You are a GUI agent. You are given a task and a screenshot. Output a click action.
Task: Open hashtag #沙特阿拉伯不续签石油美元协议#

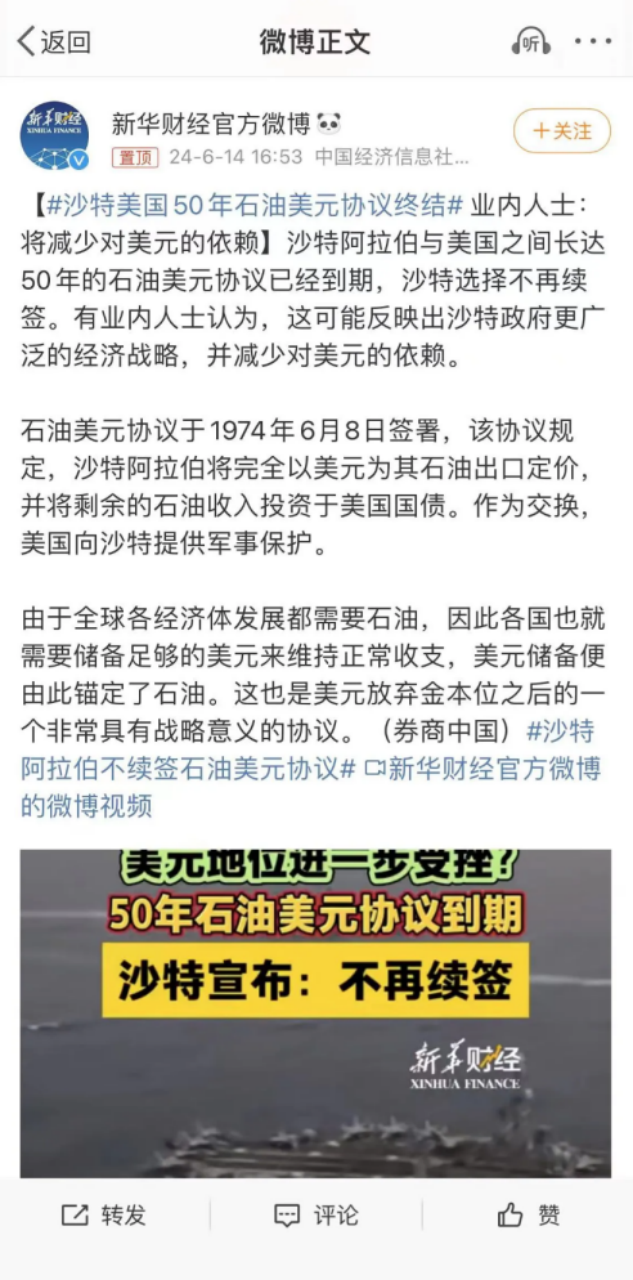190,769
